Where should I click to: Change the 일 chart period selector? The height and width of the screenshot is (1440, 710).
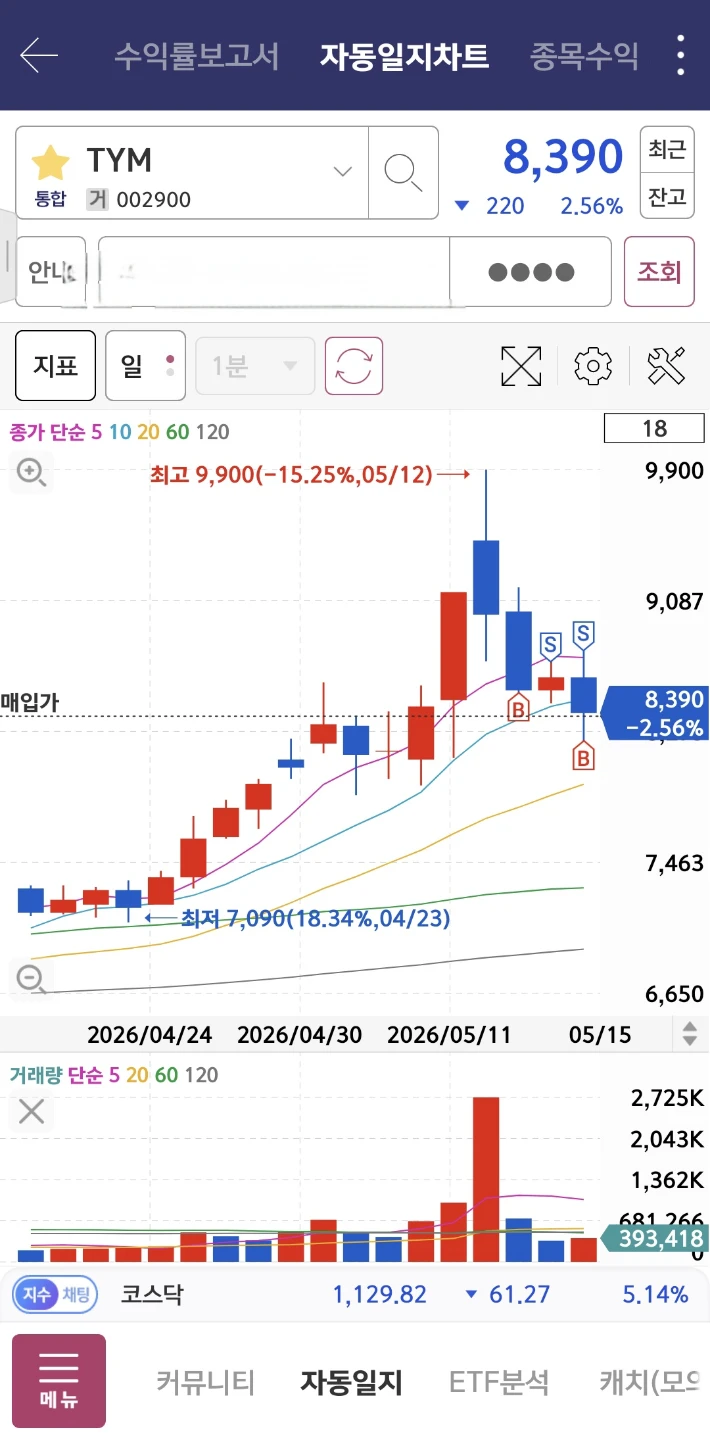tap(145, 365)
